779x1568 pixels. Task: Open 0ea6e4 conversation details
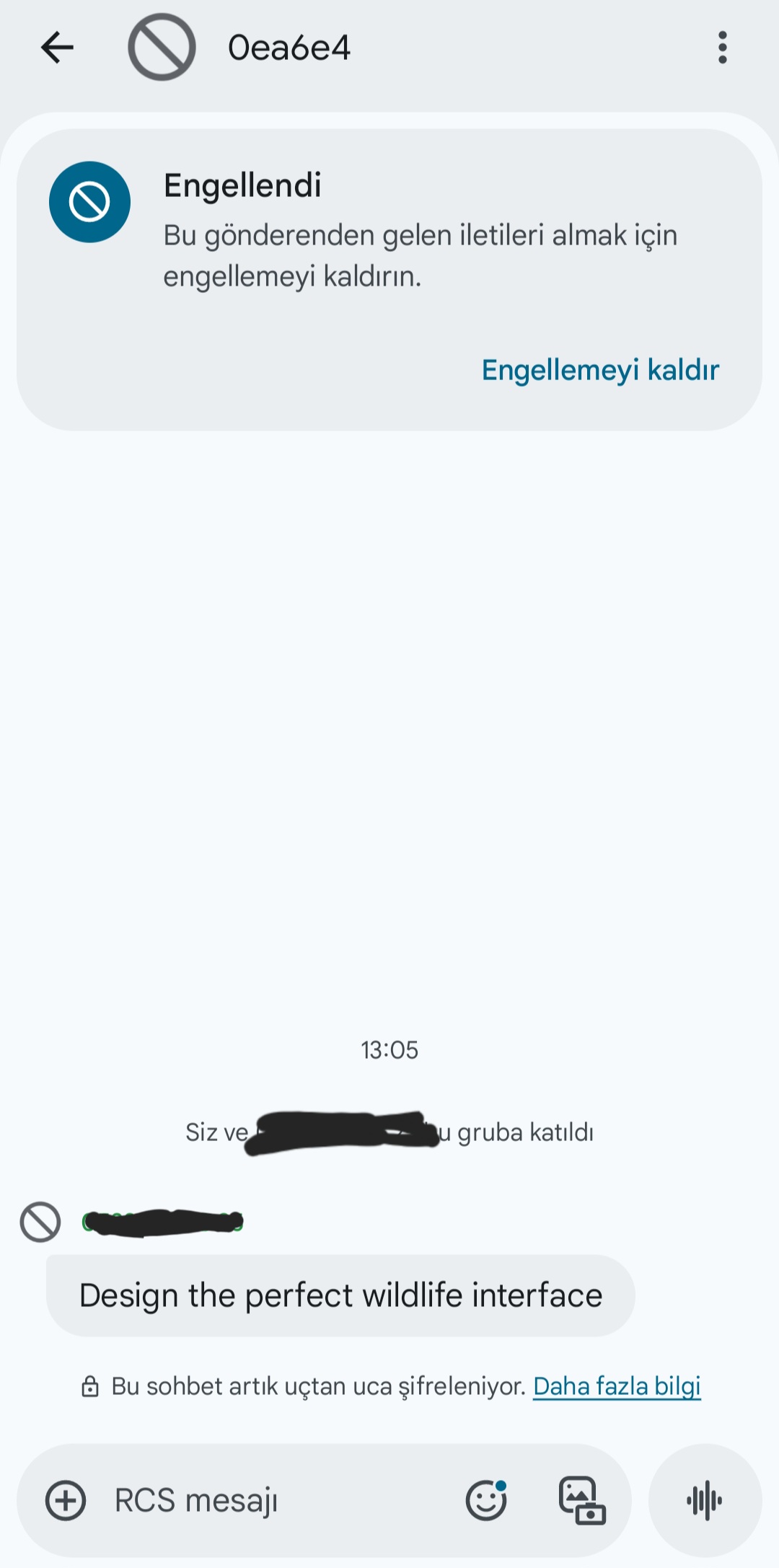pos(289,48)
